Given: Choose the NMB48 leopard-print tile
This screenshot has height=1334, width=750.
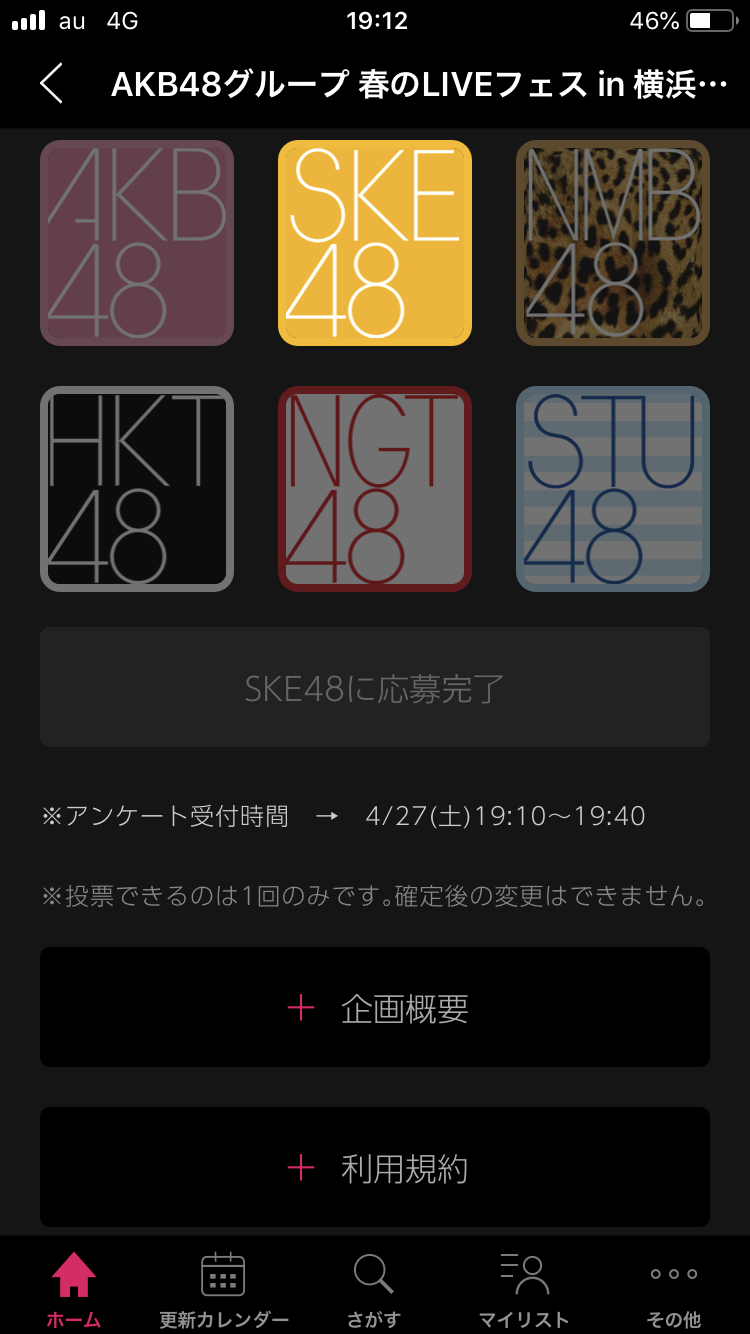Looking at the screenshot, I should [x=613, y=243].
